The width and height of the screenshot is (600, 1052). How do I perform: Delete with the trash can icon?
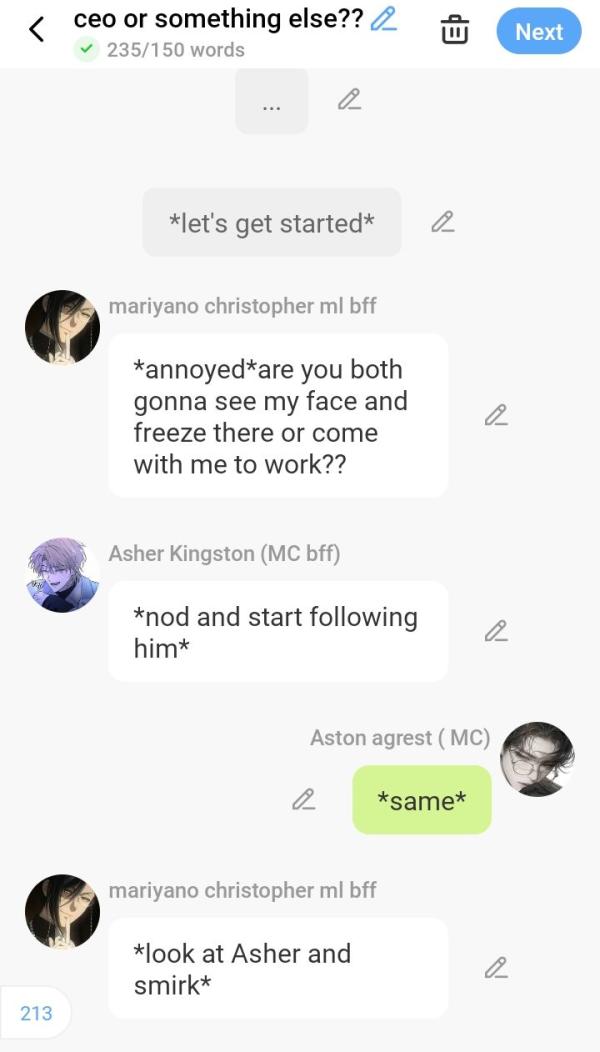point(454,31)
